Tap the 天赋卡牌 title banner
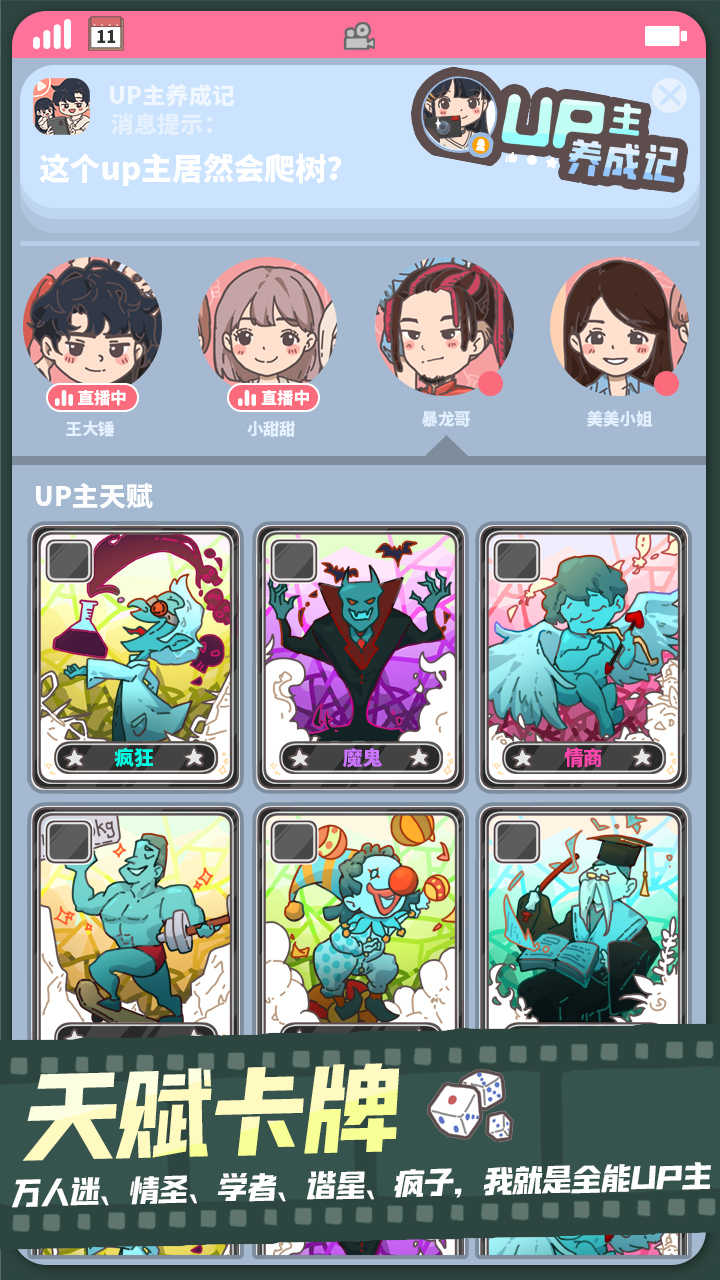Screen dimensions: 720x1280 tap(215, 1107)
